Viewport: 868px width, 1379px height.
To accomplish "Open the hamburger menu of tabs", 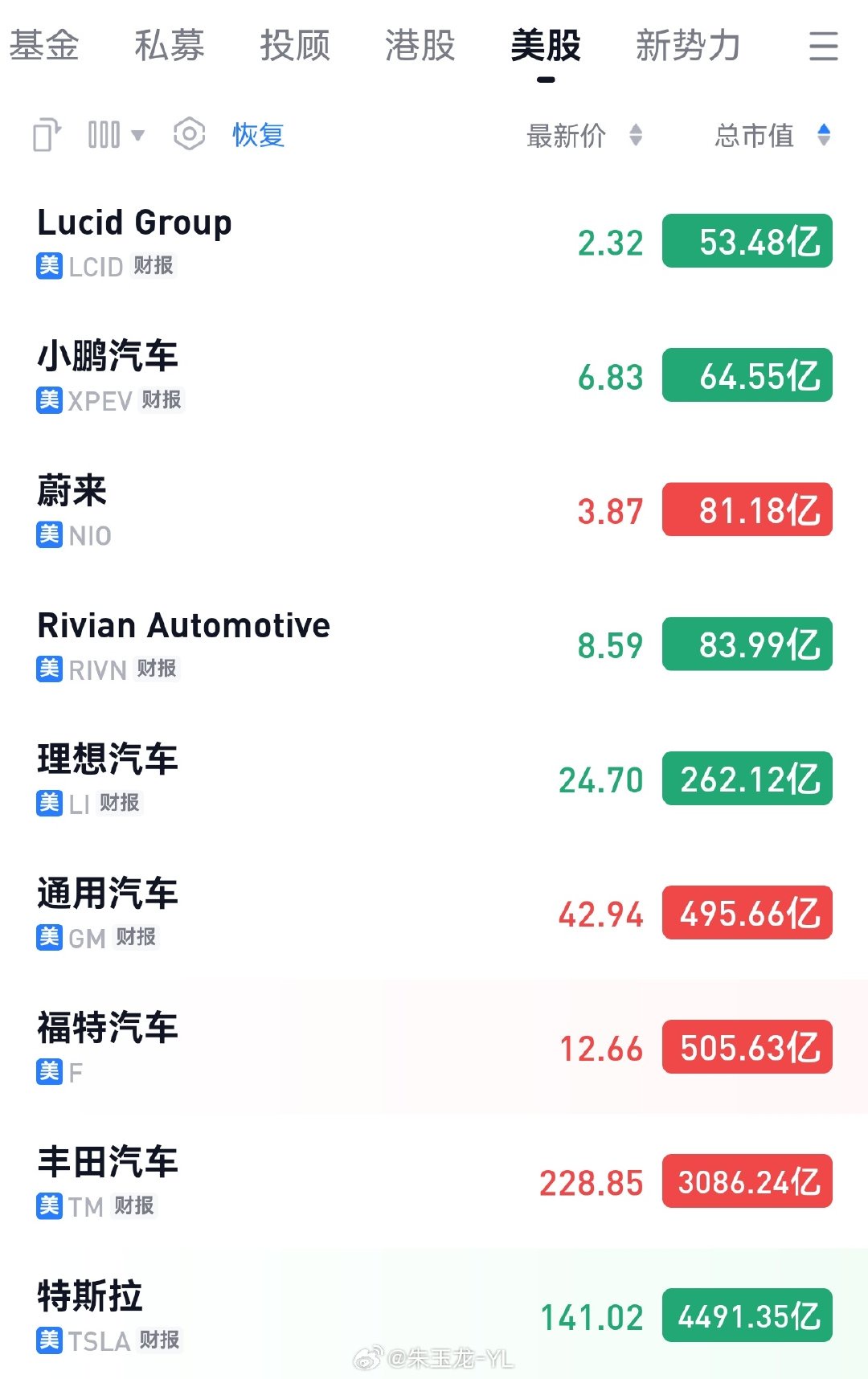I will [x=823, y=46].
